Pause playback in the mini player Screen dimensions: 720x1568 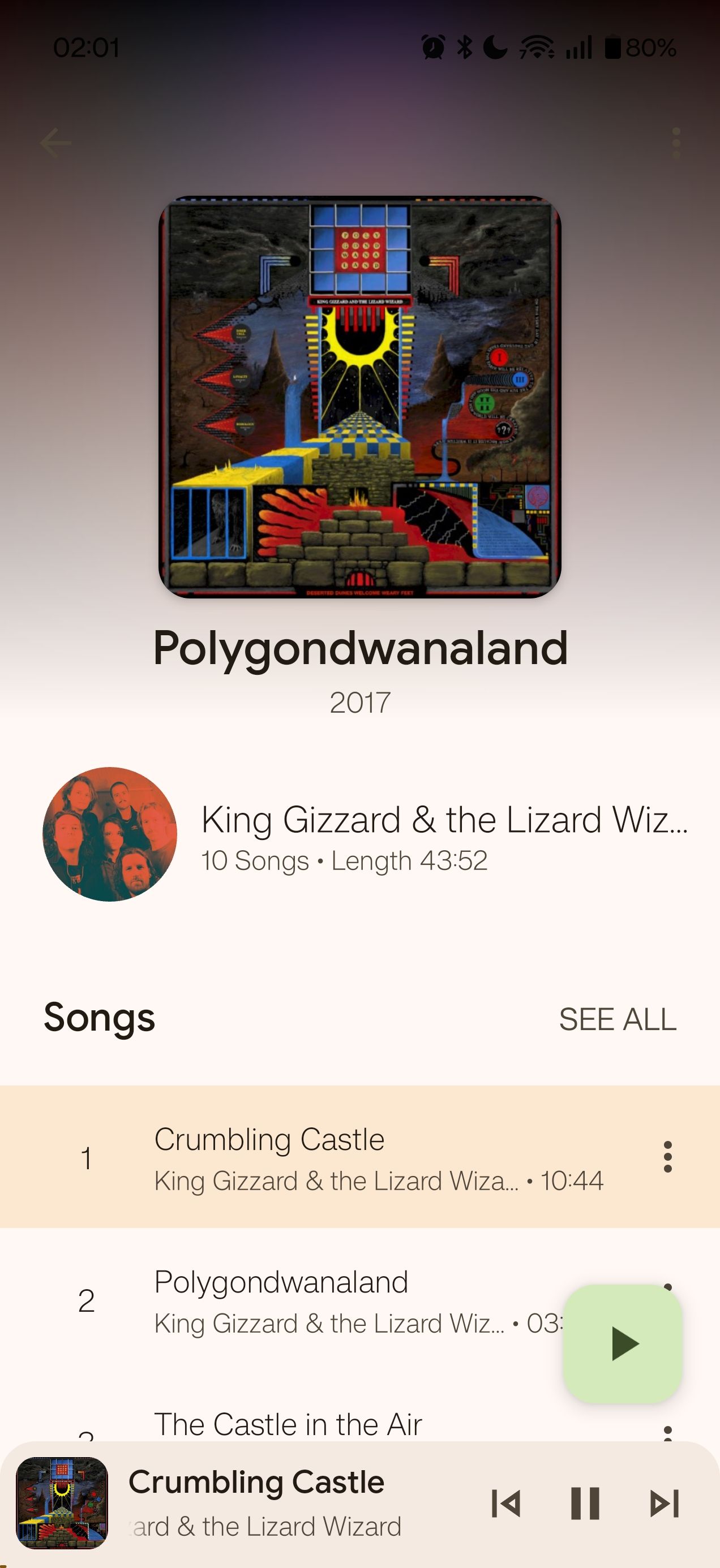585,1504
